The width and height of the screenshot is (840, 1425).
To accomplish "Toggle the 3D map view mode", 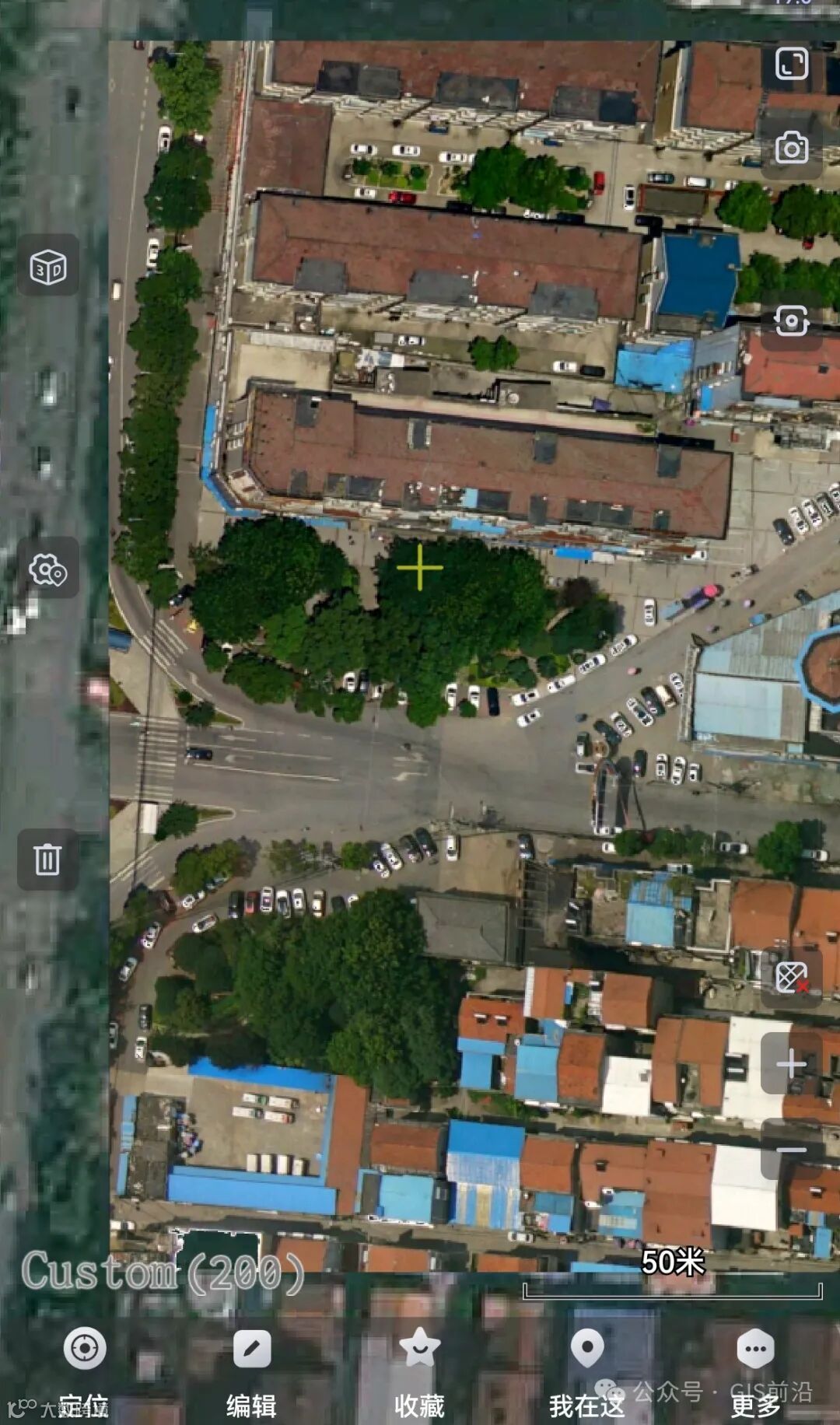I will pos(48,266).
